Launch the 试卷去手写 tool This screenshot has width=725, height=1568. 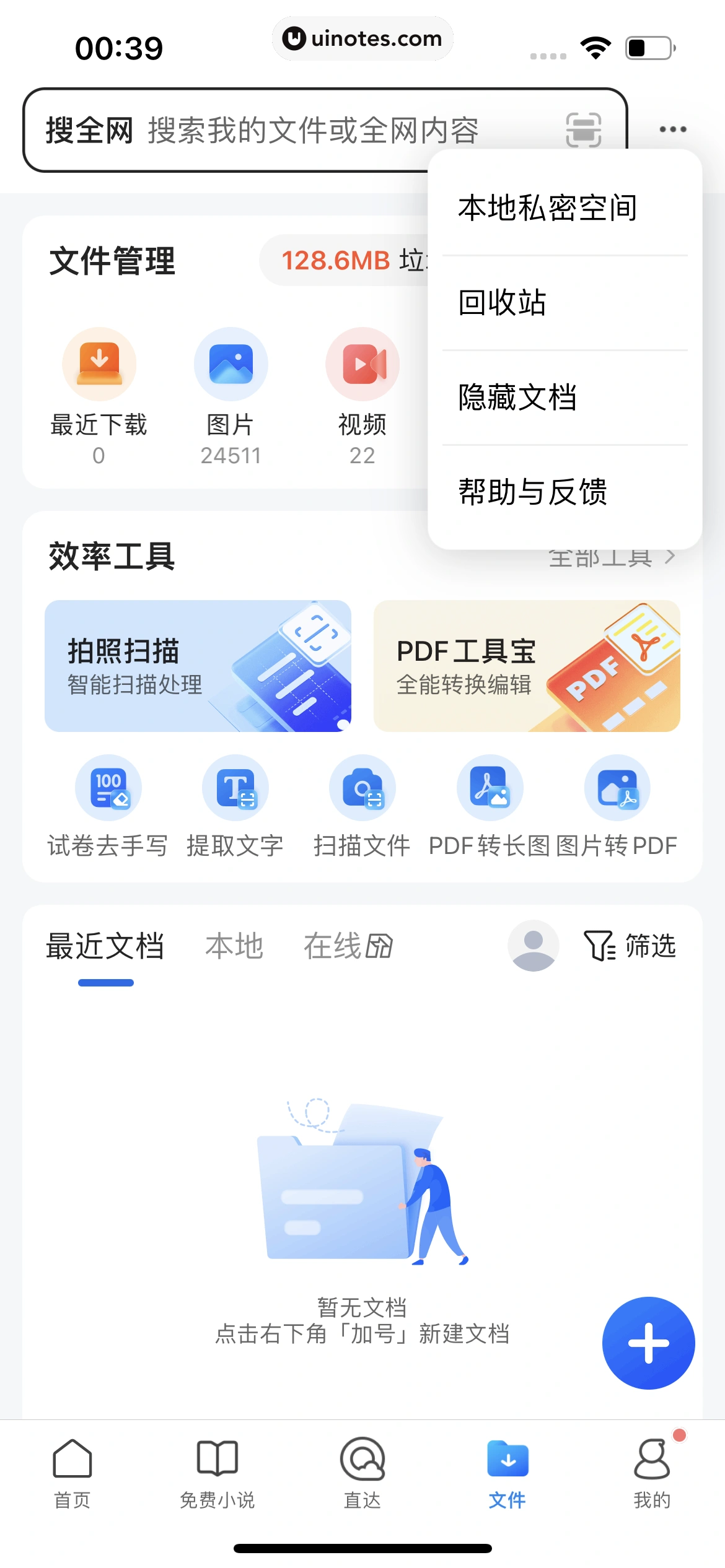click(108, 806)
